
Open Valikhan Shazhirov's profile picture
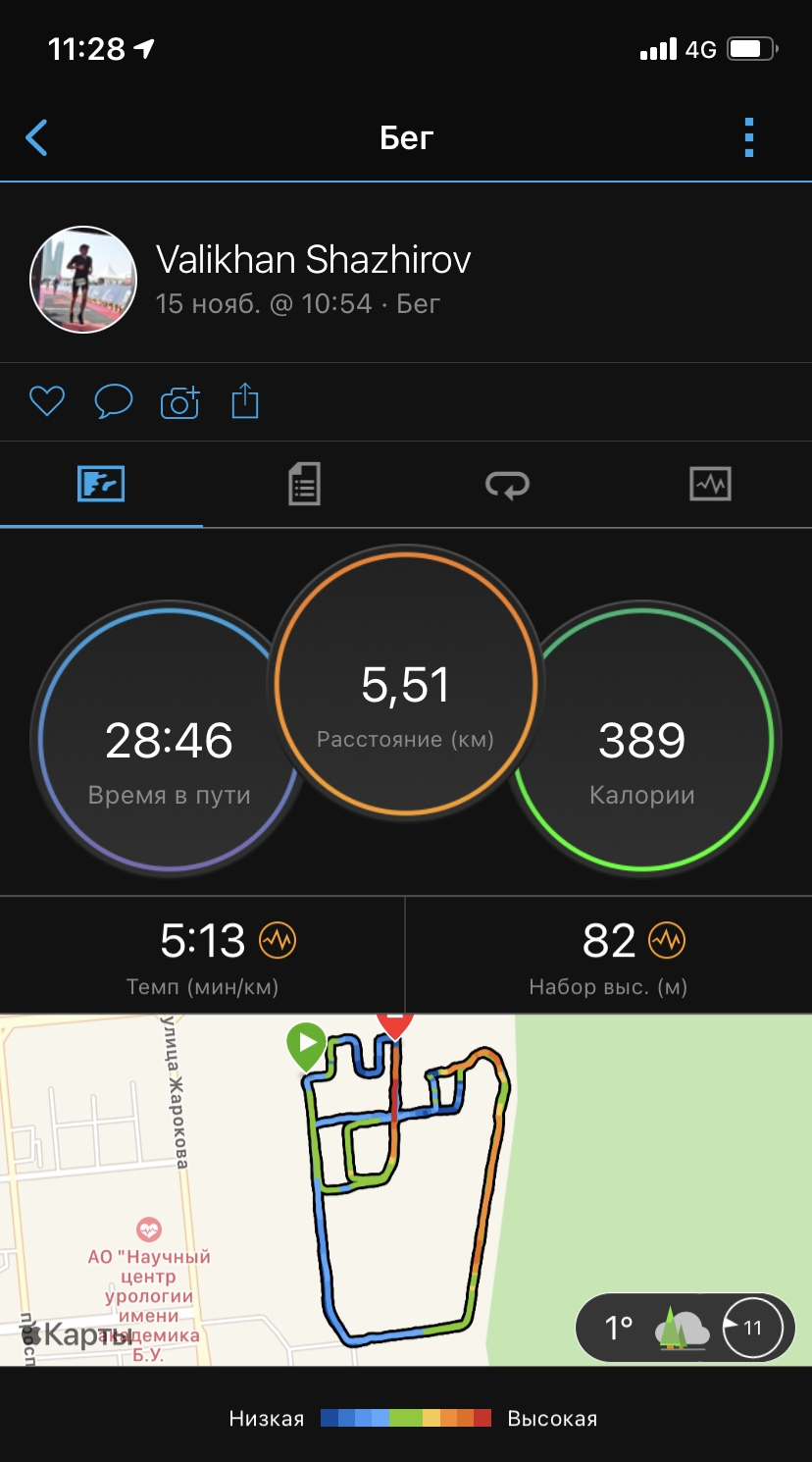[82, 280]
